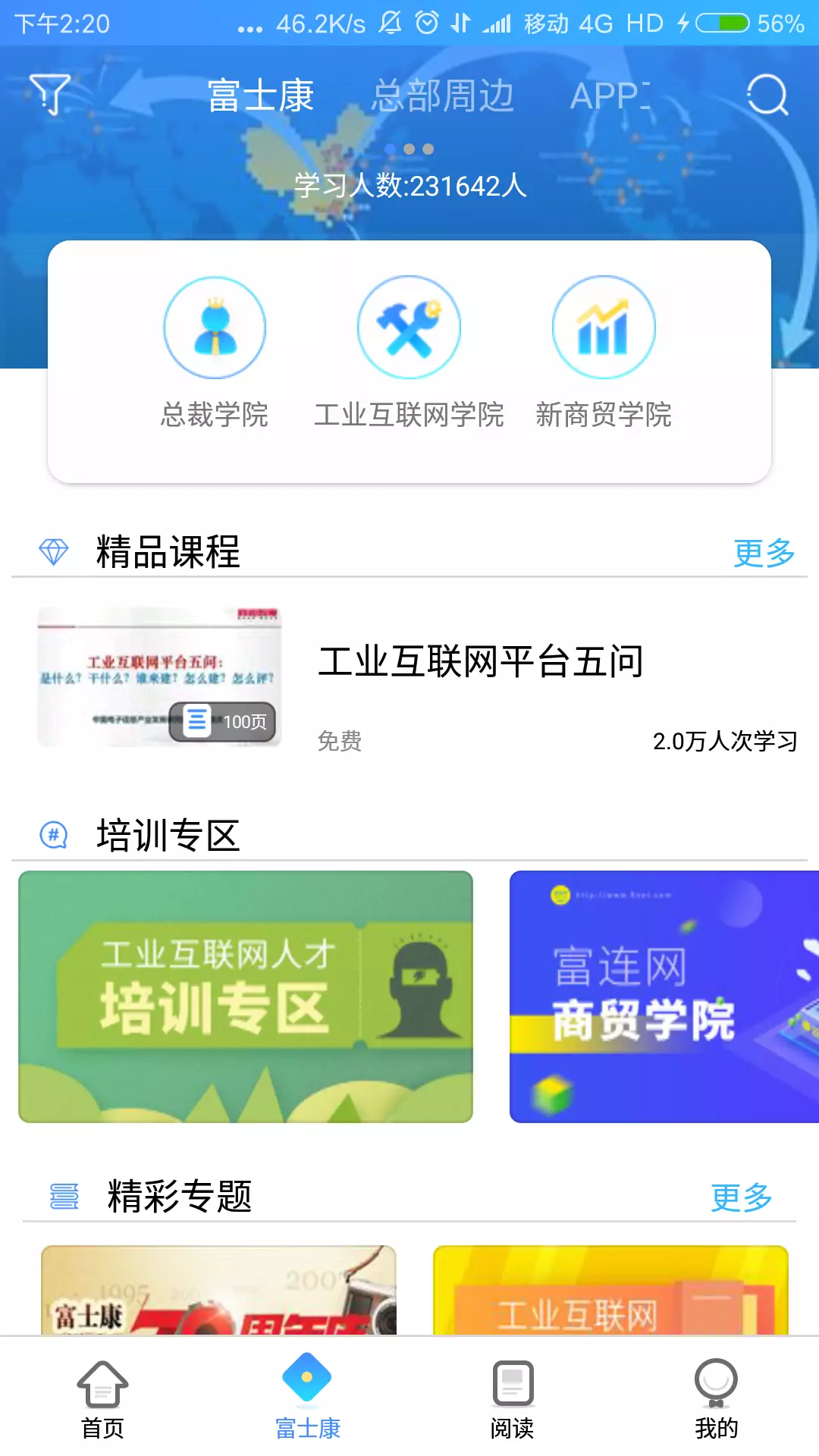
Task: Open the search magnifier icon
Action: click(767, 96)
